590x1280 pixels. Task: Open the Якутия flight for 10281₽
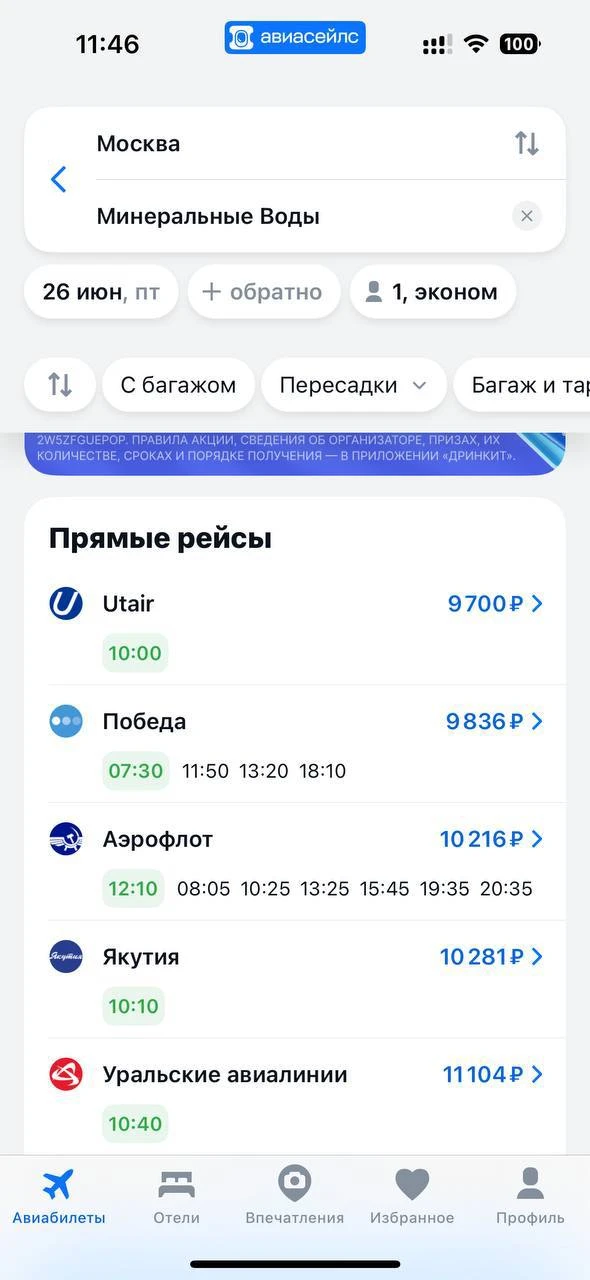coord(296,980)
